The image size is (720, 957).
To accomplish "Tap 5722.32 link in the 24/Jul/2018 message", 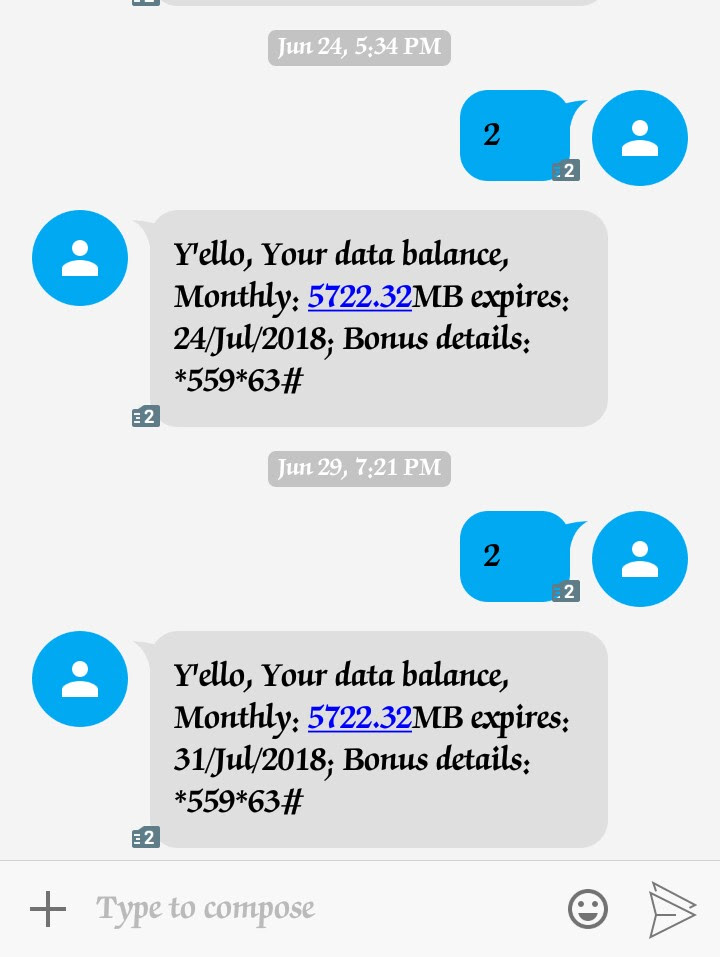I will pos(360,296).
